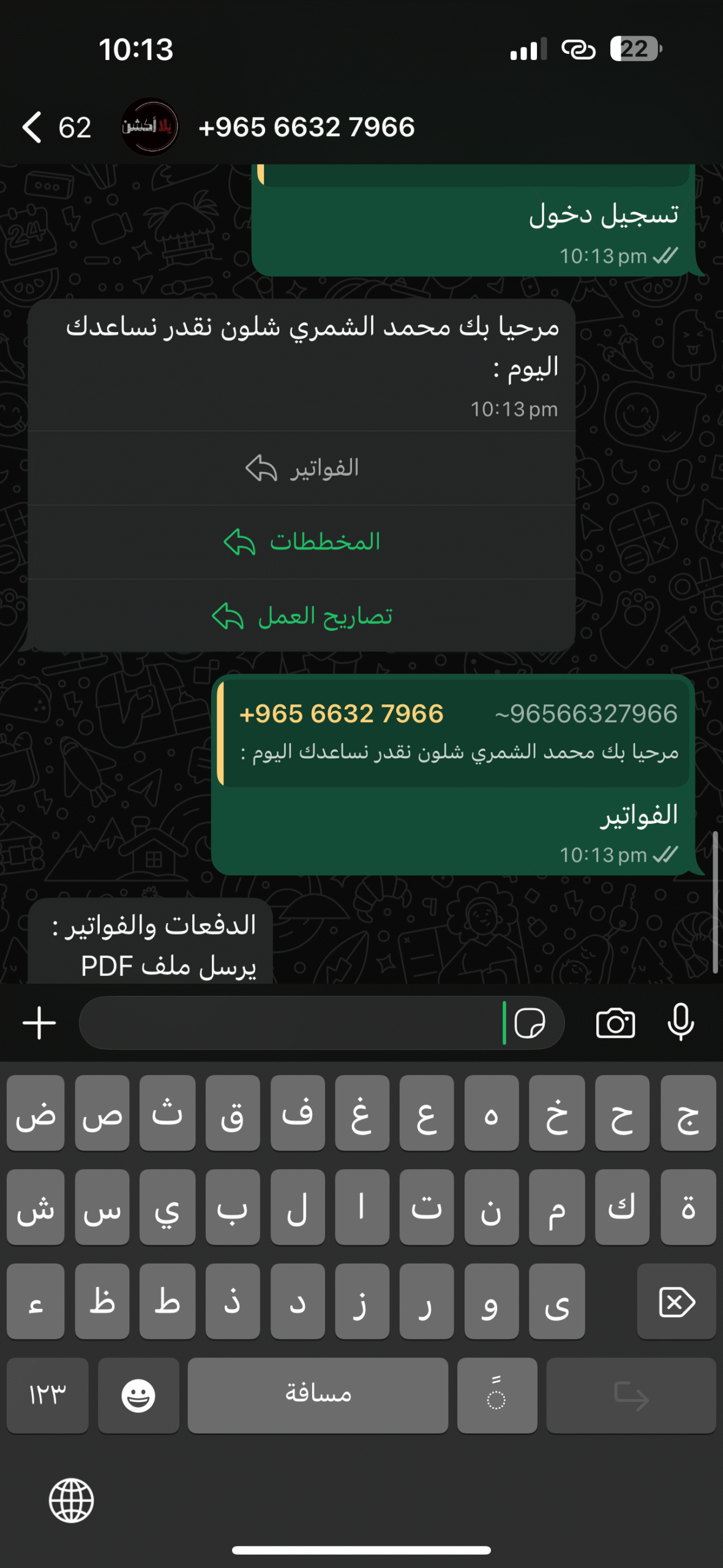The width and height of the screenshot is (723, 1568).
Task: Change keyboard language with the globe key
Action: coord(71,1500)
